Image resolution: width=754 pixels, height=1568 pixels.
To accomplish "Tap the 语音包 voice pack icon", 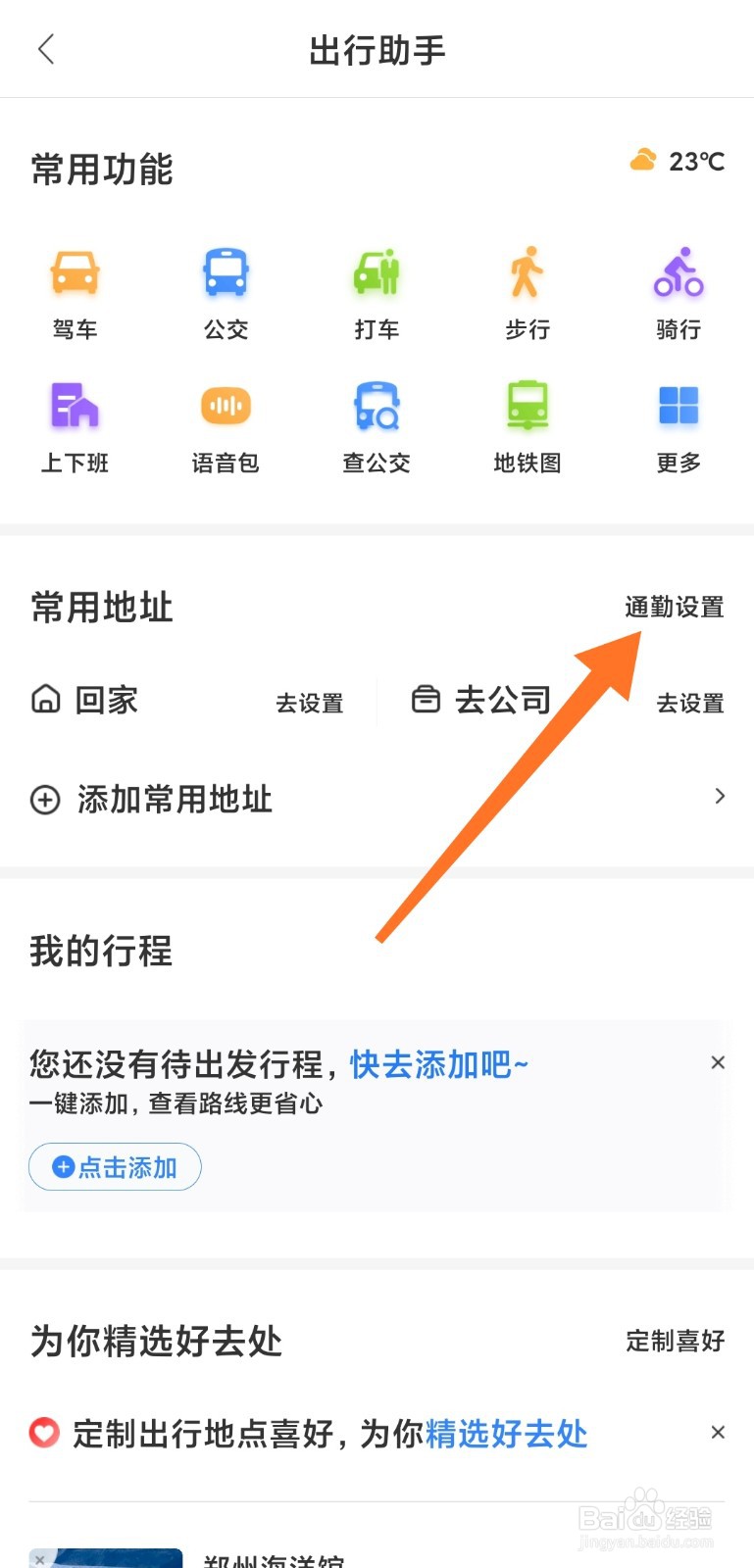I will point(226,406).
